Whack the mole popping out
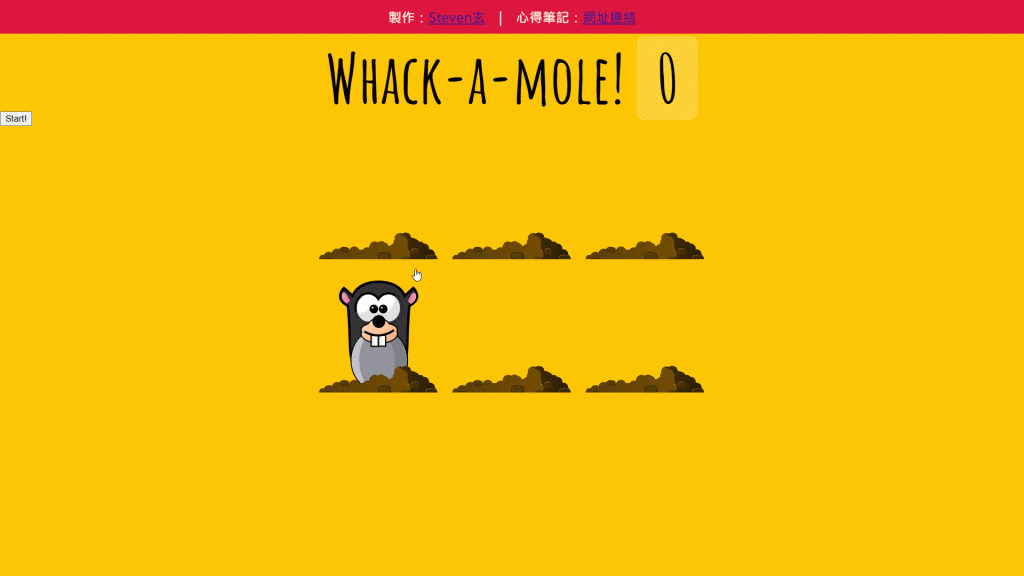This screenshot has height=576, width=1024. (x=378, y=328)
